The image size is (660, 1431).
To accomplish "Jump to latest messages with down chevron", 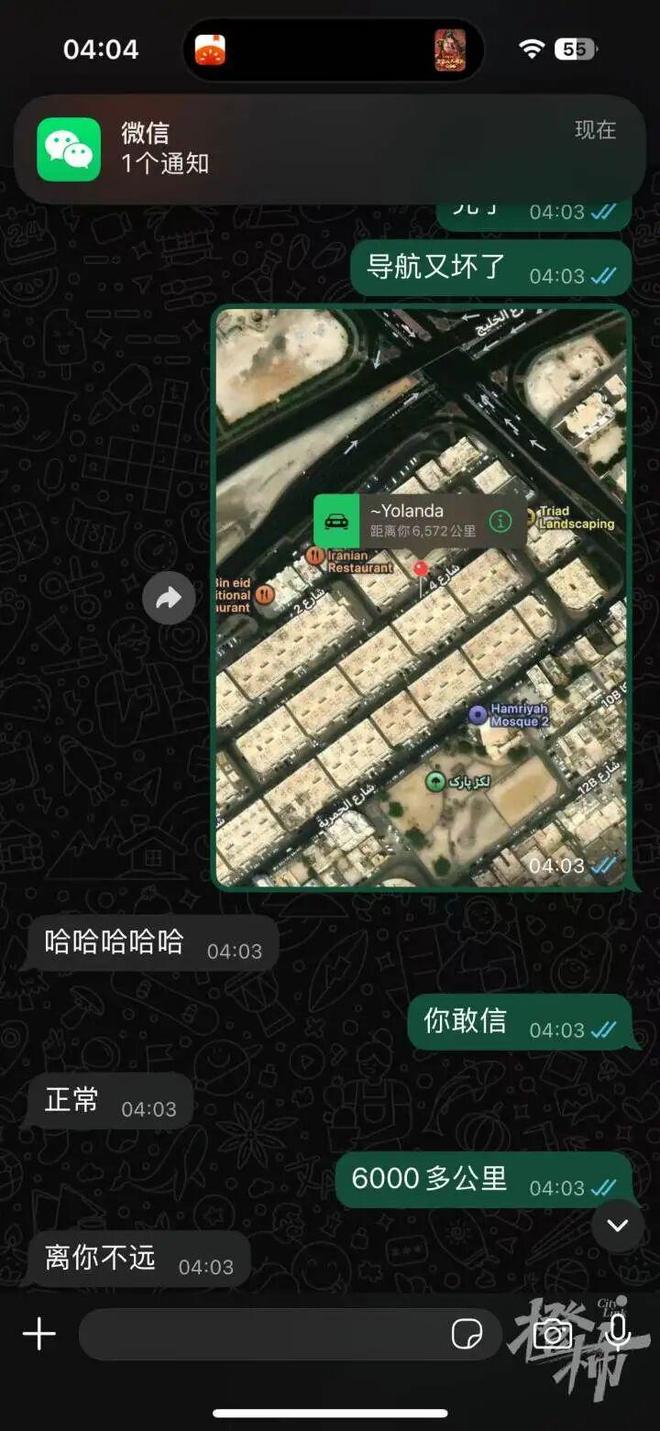I will click(x=617, y=1225).
